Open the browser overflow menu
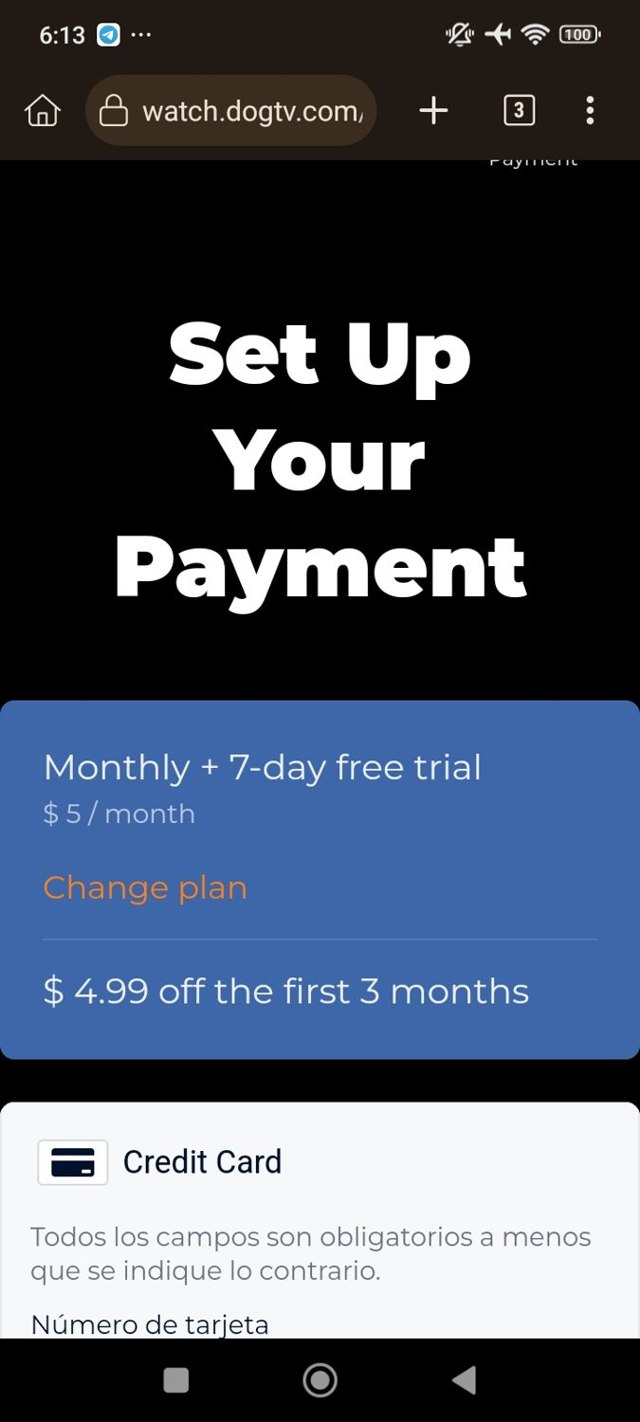This screenshot has width=640, height=1422. click(x=590, y=111)
